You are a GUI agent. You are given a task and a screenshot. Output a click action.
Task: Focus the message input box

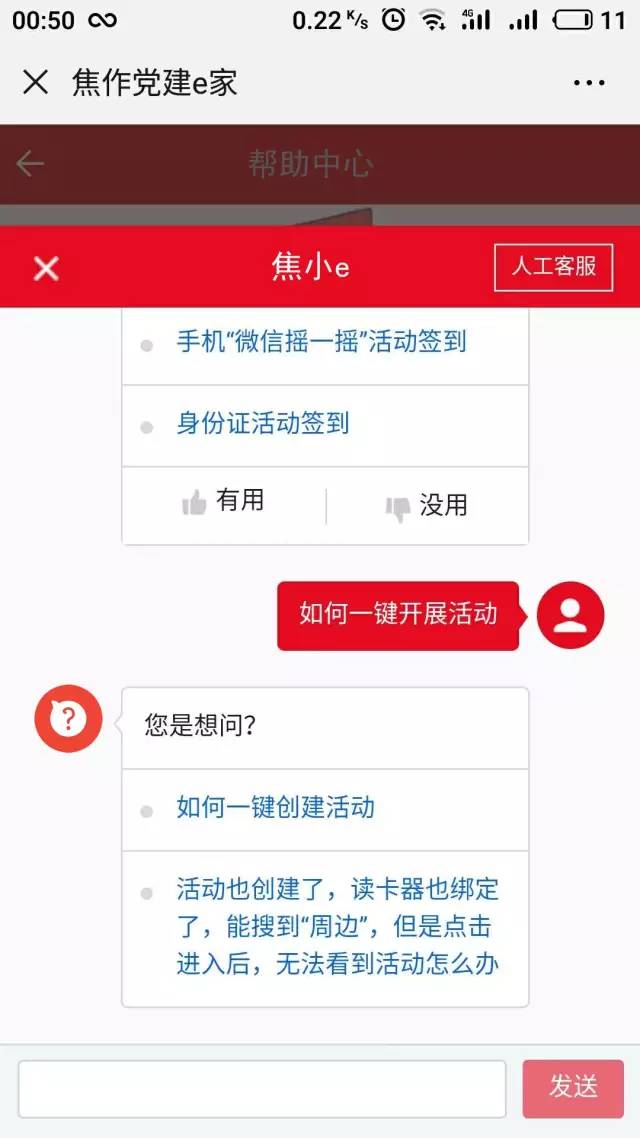point(262,1089)
